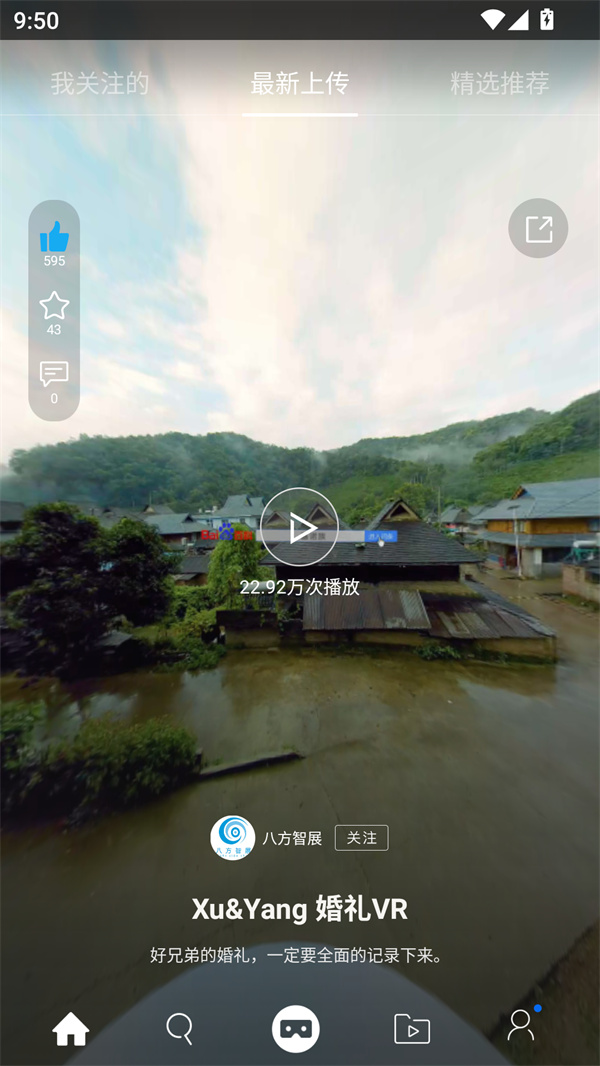Select the 最新上传 tab
600x1066 pixels.
pyautogui.click(x=299, y=84)
